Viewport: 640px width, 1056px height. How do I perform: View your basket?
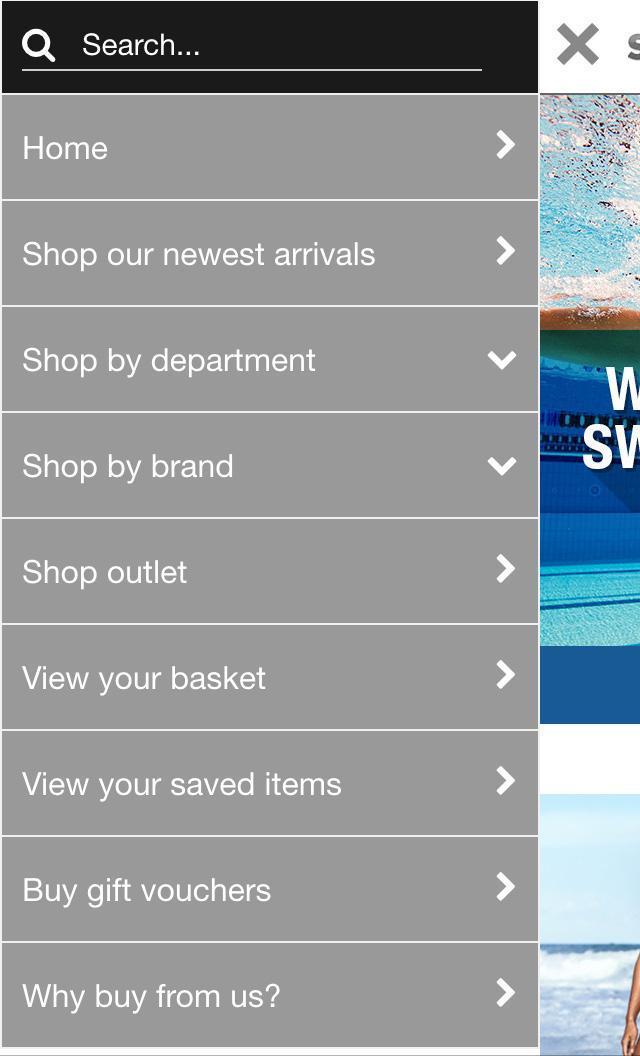(x=269, y=678)
